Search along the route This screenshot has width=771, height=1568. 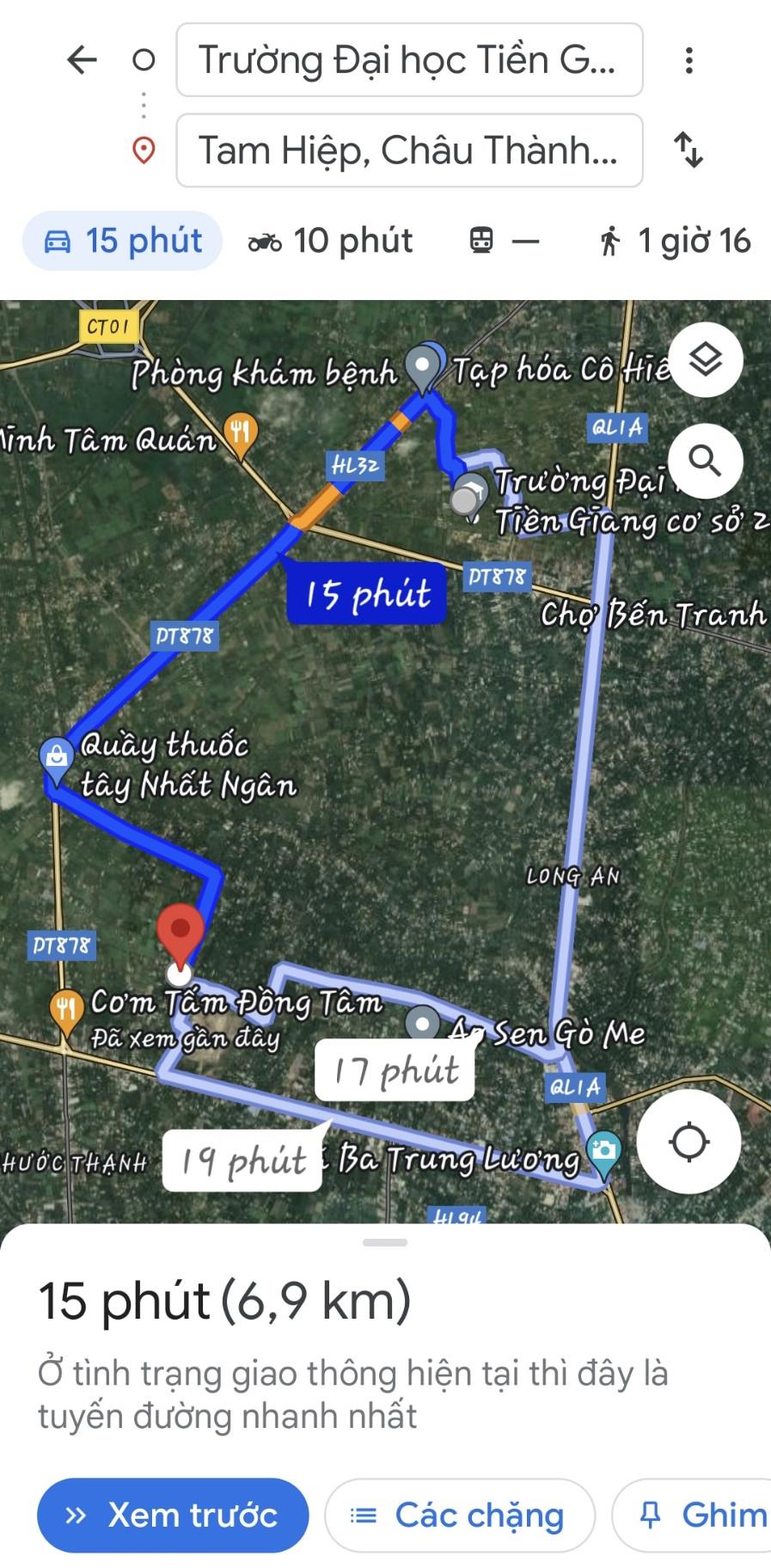pos(705,461)
